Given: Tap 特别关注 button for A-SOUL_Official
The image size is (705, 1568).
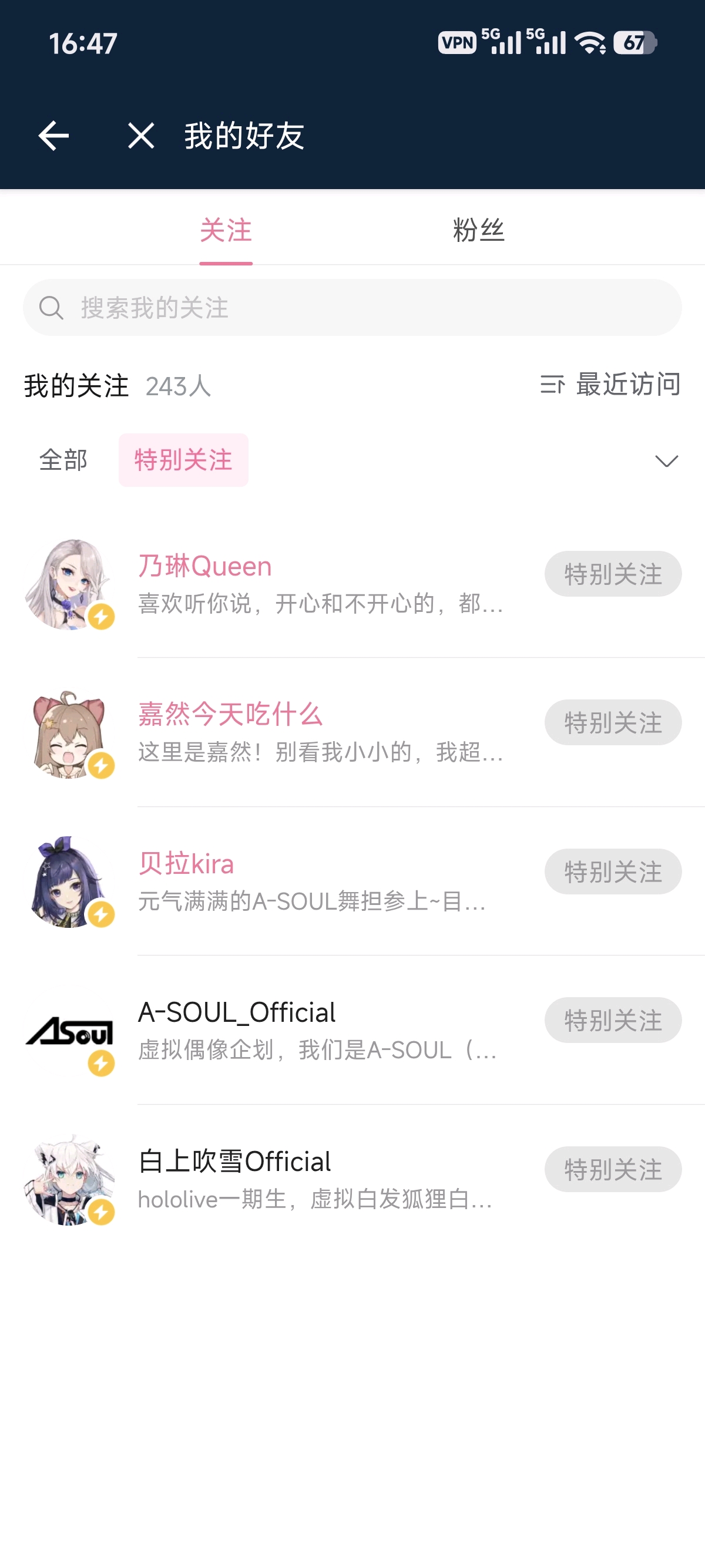Looking at the screenshot, I should click(x=612, y=1020).
